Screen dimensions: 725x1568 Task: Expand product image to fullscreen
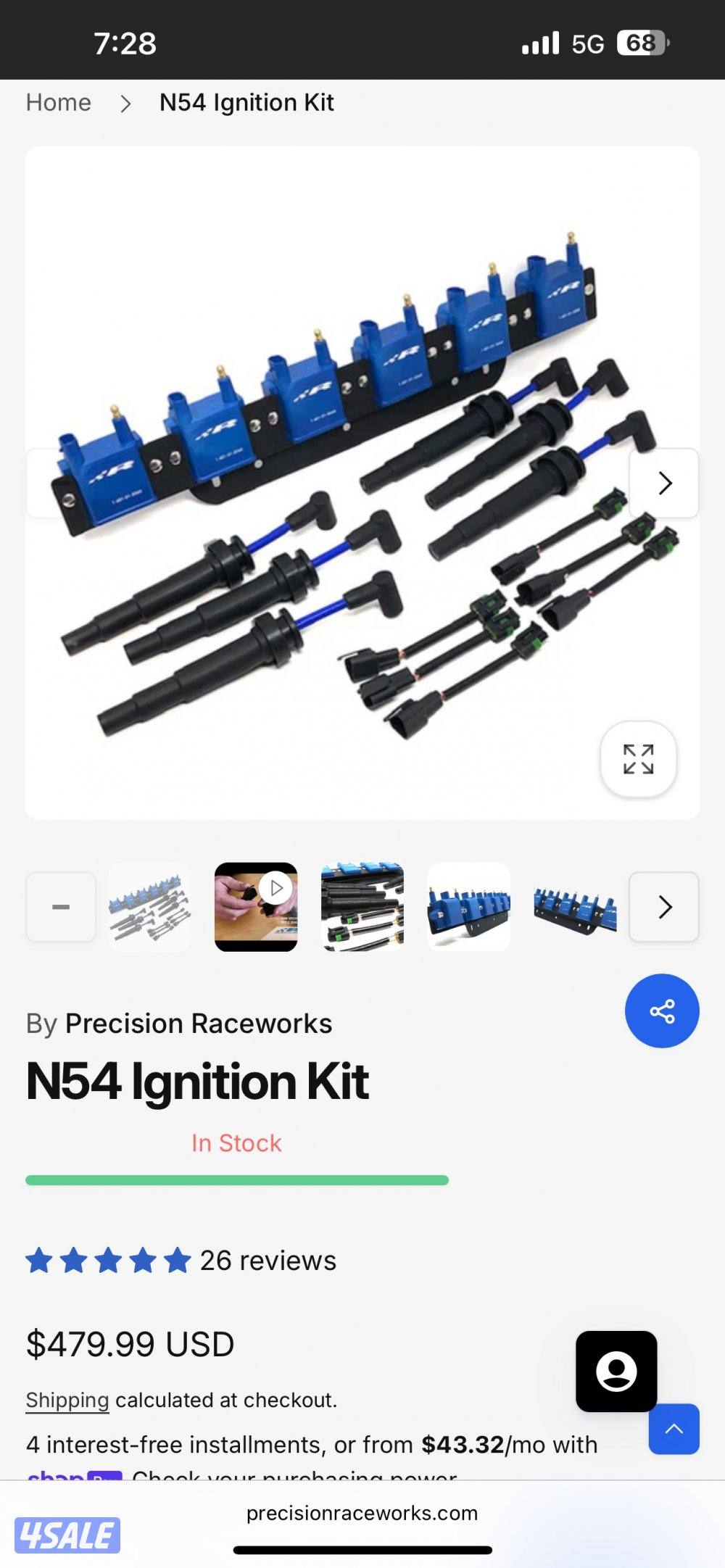tap(638, 759)
